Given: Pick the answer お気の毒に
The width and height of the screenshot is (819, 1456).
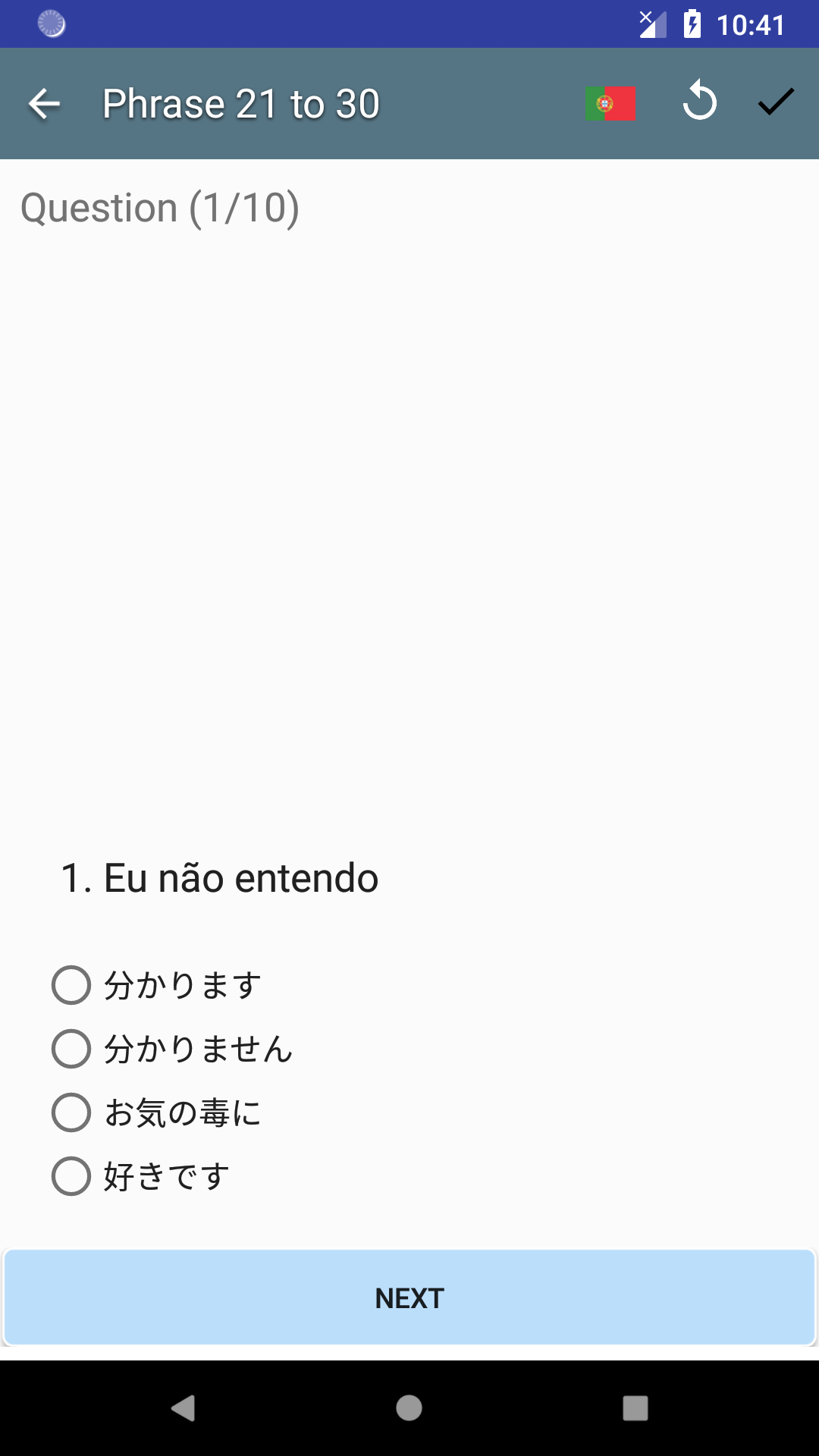Looking at the screenshot, I should [156, 1112].
